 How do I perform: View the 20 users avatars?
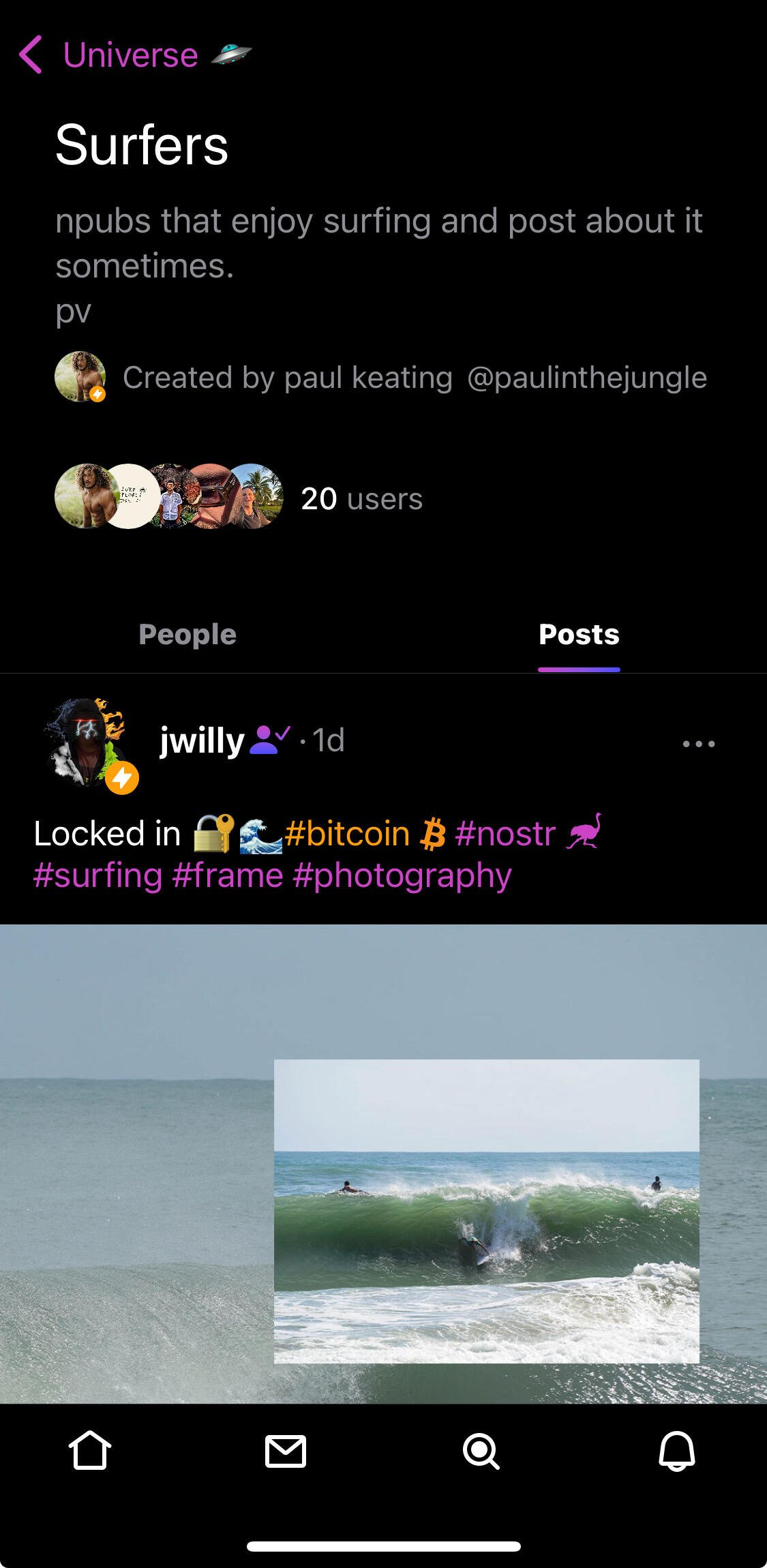click(x=169, y=496)
